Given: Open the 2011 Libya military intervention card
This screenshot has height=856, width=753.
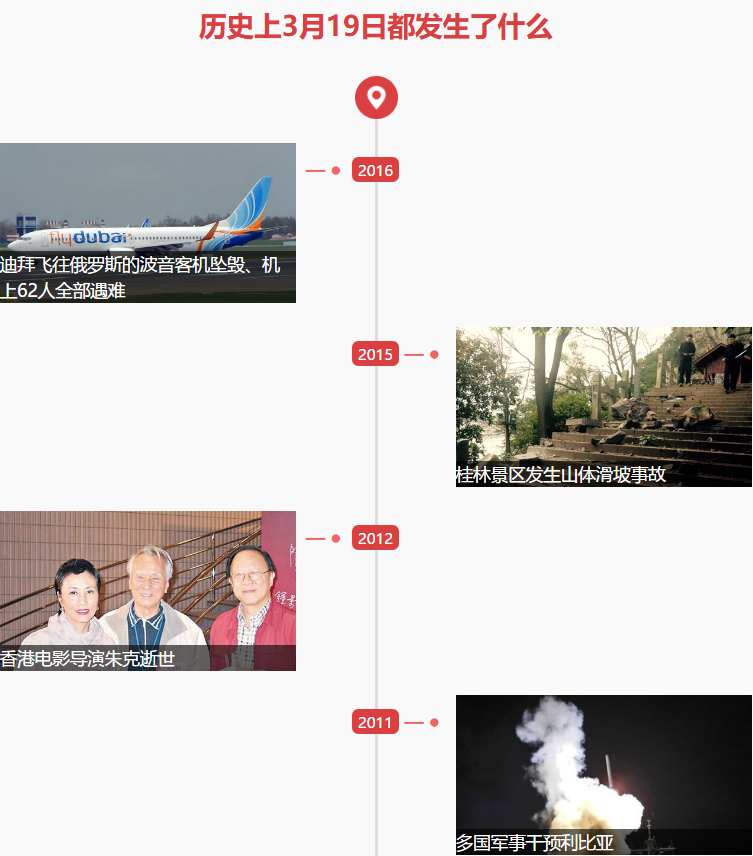Looking at the screenshot, I should (603, 774).
